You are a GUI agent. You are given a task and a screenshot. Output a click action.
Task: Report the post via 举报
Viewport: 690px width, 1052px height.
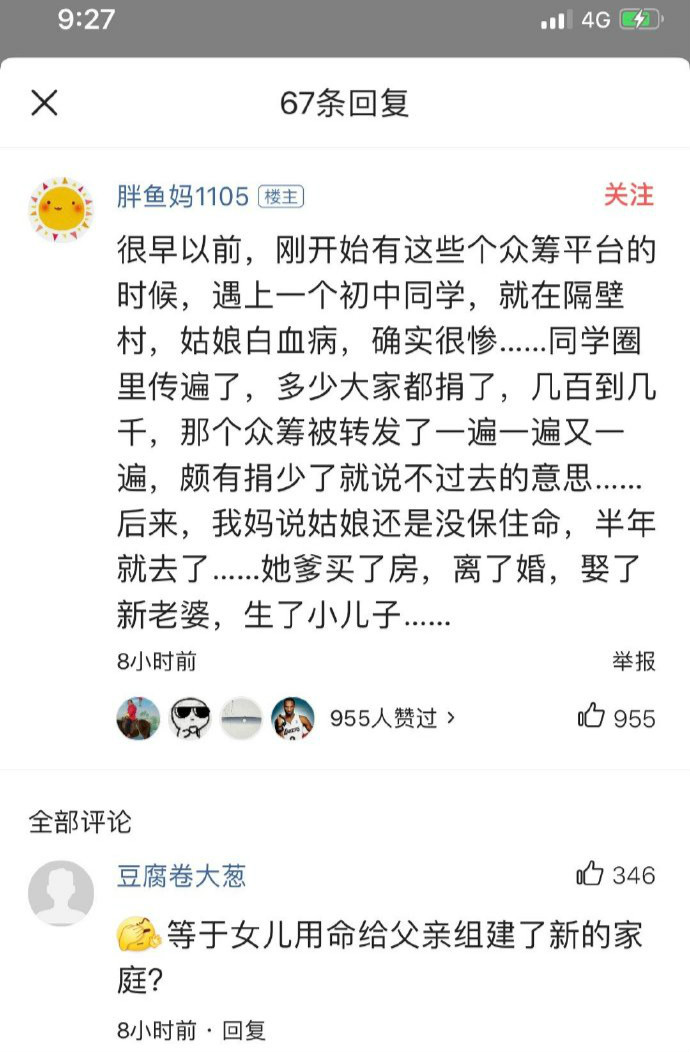[x=633, y=662]
